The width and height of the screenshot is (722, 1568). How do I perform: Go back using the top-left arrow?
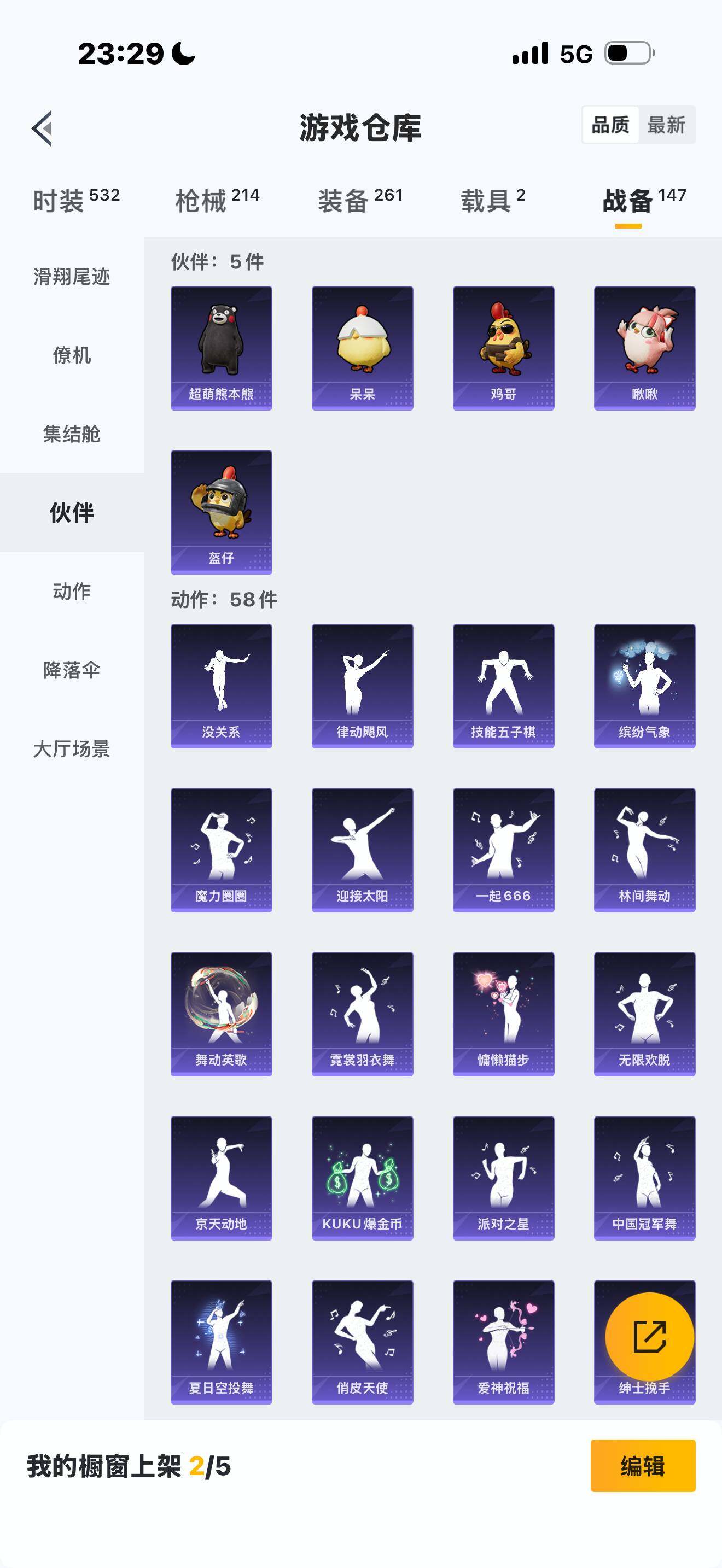pyautogui.click(x=42, y=128)
